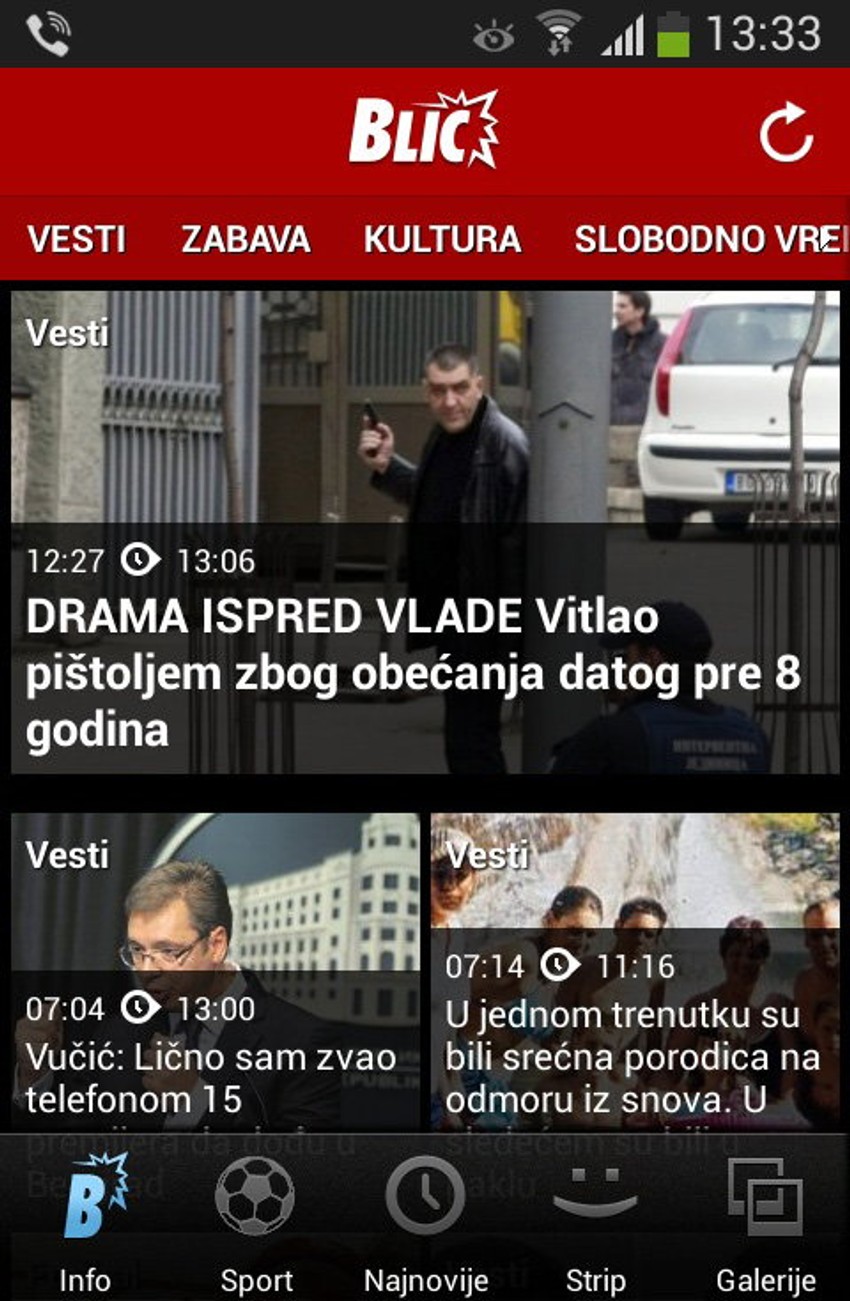The width and height of the screenshot is (850, 1301).
Task: Select the KULTURA category tab
Action: point(442,240)
